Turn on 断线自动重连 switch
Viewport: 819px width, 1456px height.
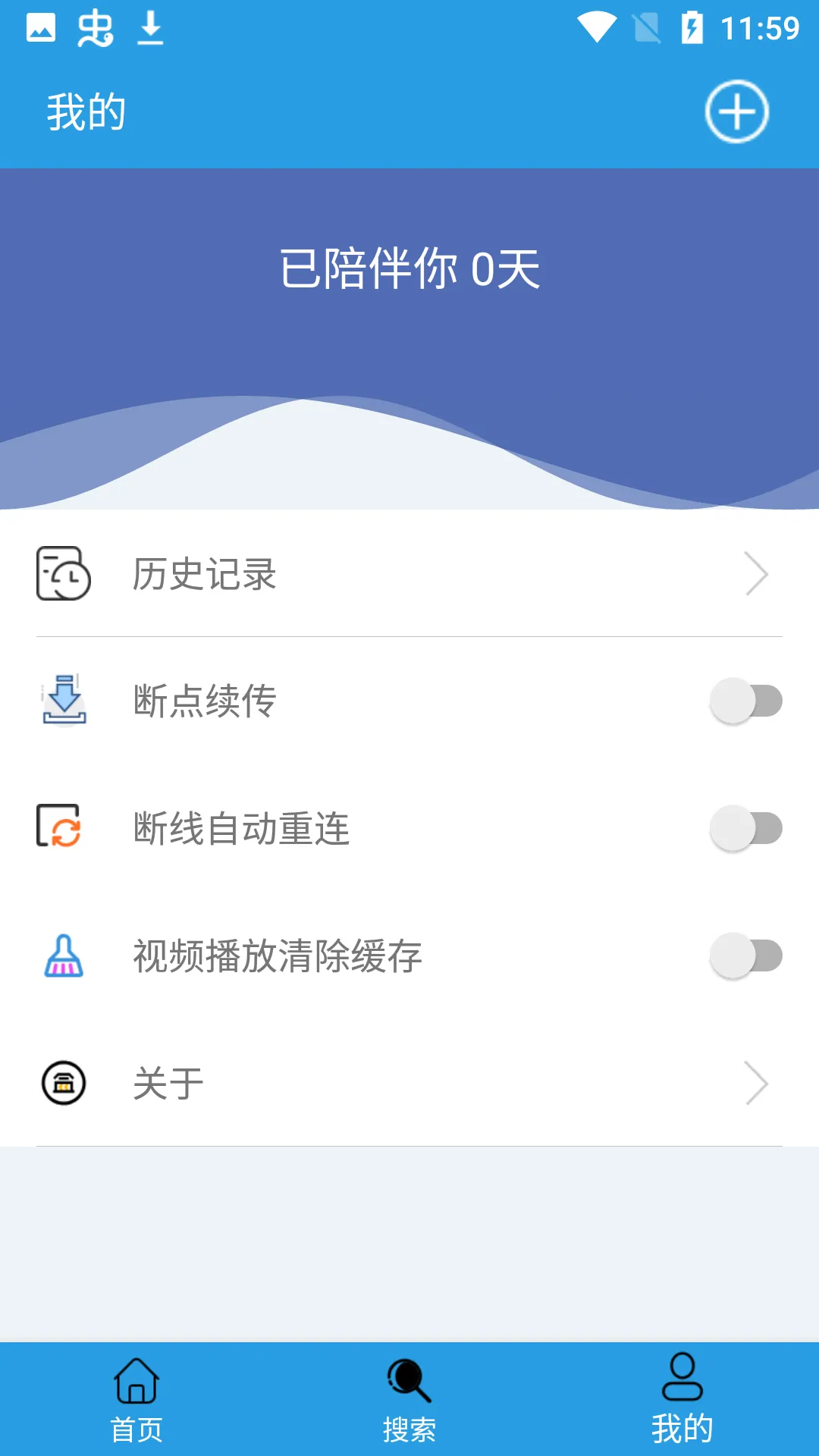pyautogui.click(x=747, y=828)
